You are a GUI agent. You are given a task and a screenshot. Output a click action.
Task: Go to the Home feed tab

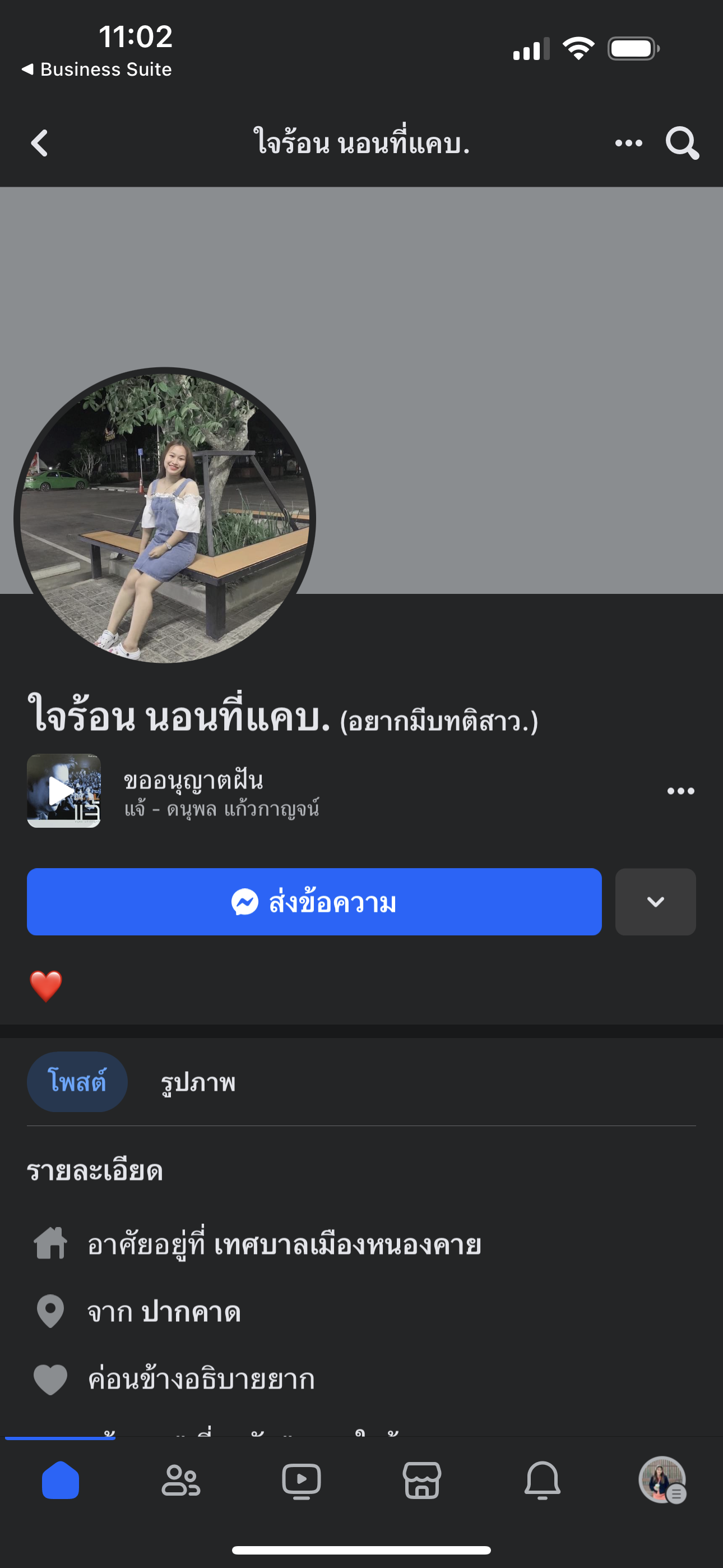[x=61, y=1480]
